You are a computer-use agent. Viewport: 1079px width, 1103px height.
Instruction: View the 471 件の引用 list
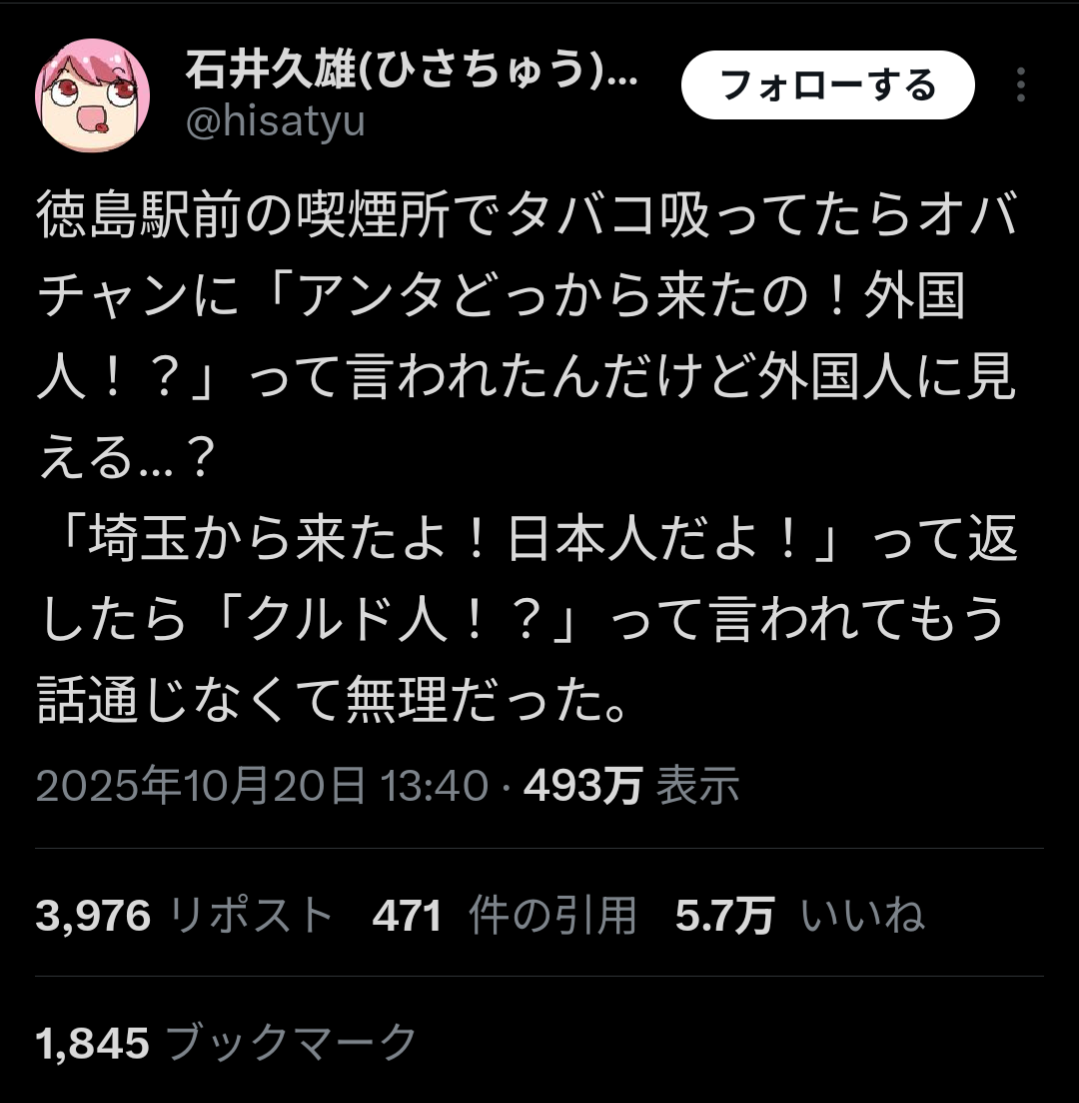coord(504,915)
